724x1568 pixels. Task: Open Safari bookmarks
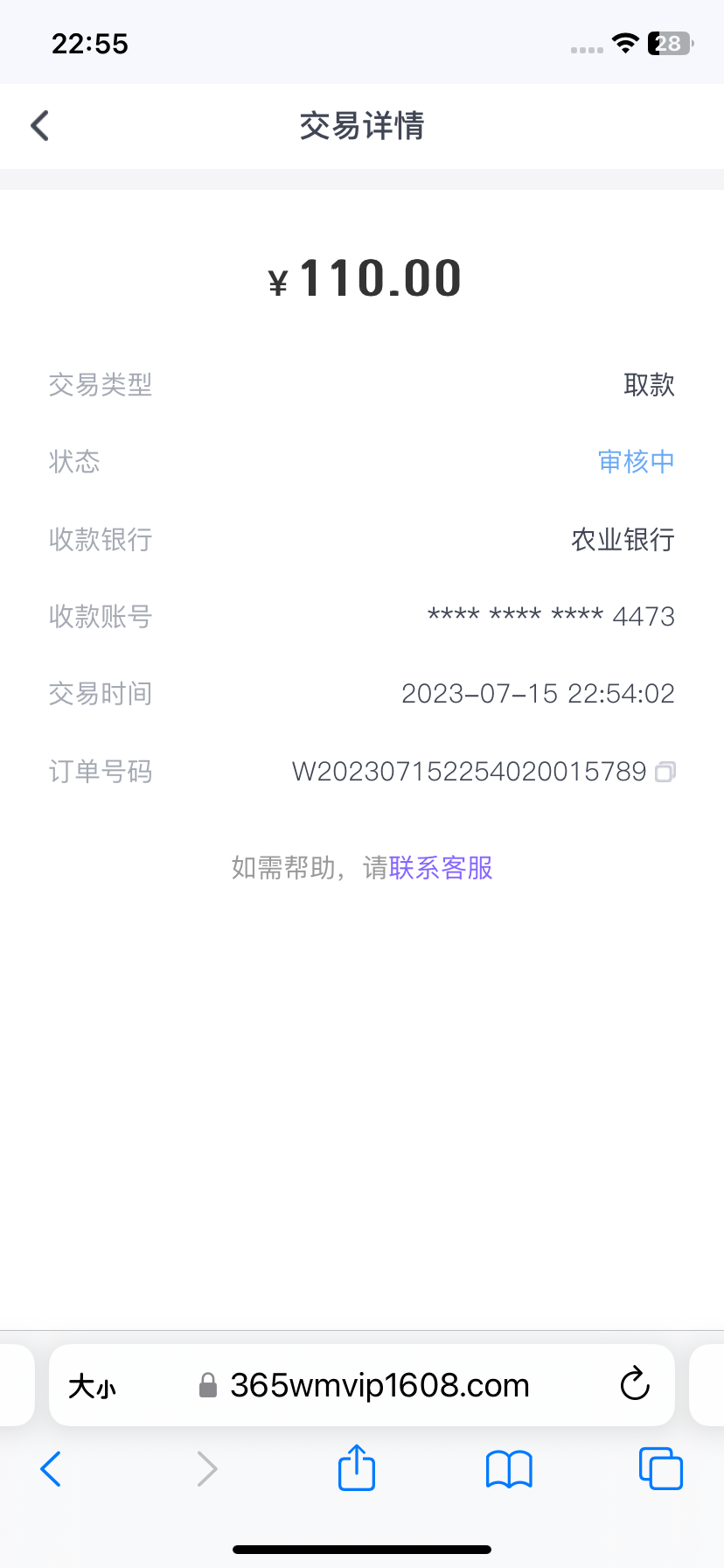508,1469
